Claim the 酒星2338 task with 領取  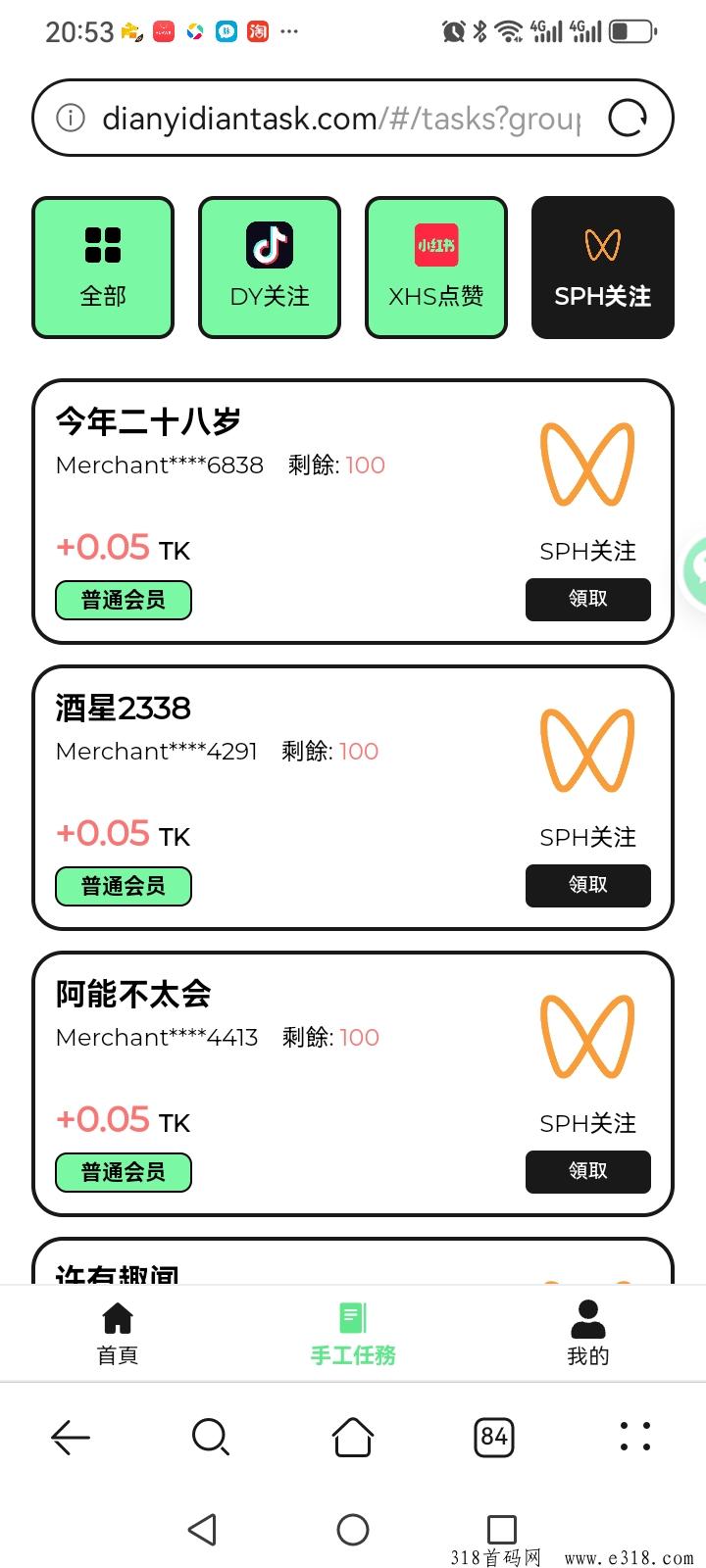pos(588,886)
